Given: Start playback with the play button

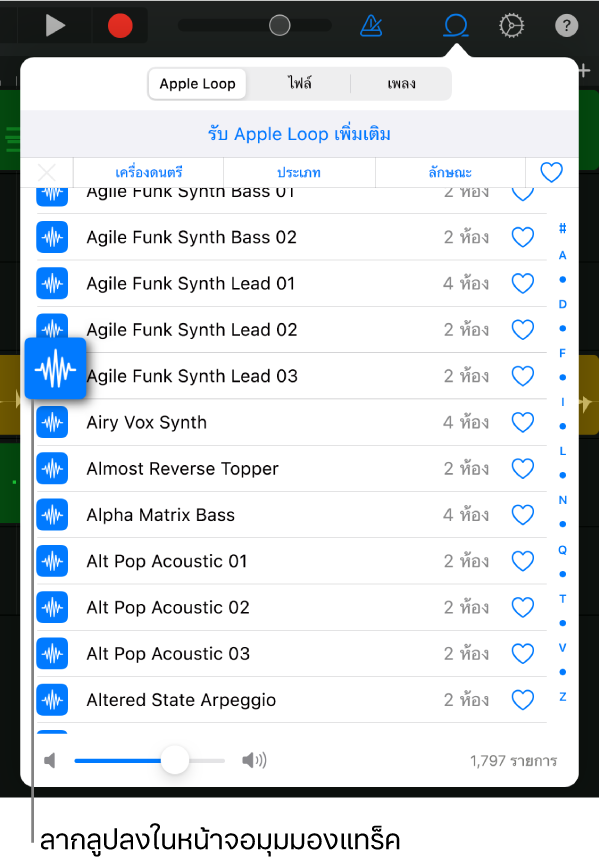Looking at the screenshot, I should point(55,26).
